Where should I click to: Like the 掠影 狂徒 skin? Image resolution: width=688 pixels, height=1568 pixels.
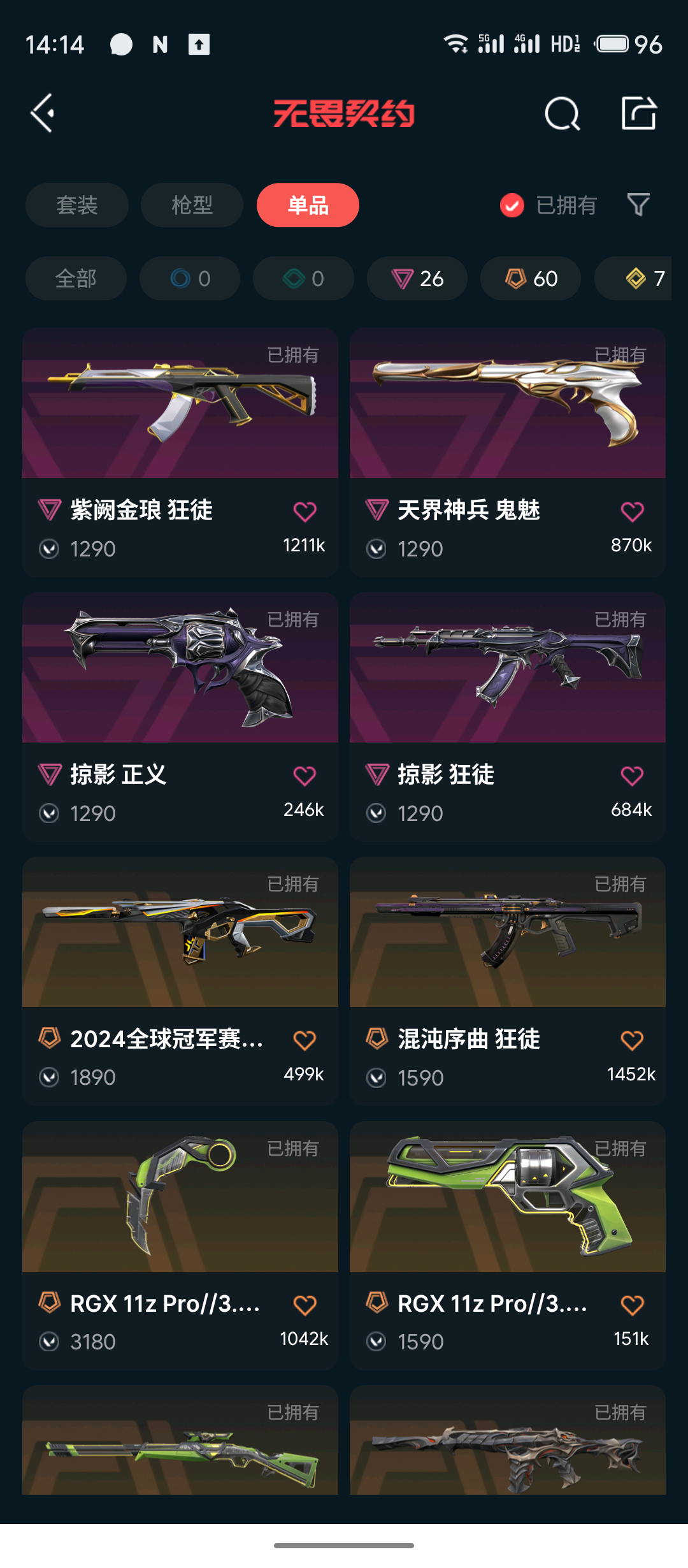632,776
